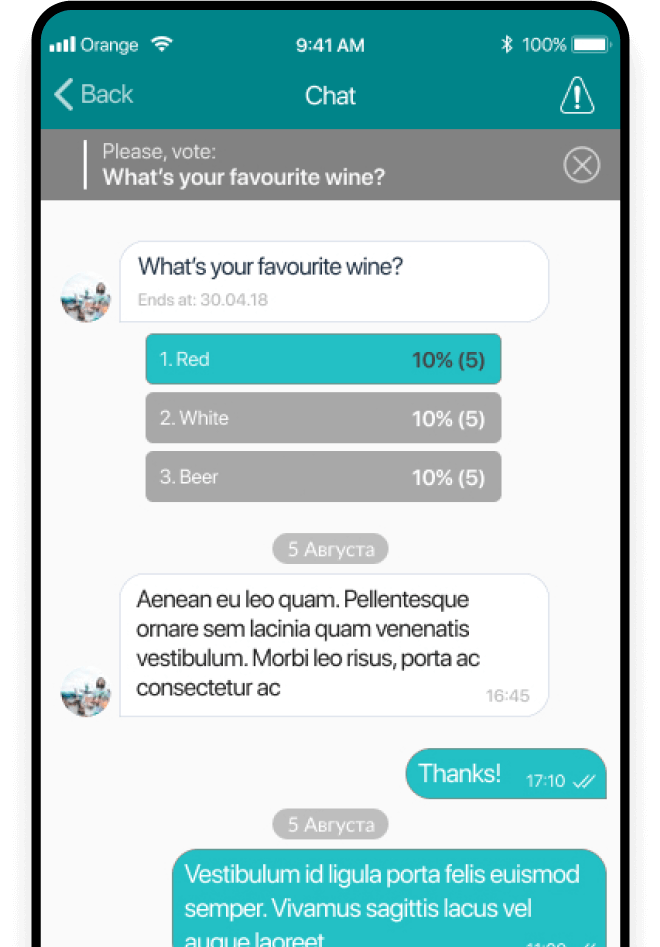Go back from the chat
The width and height of the screenshot is (660, 947).
point(93,95)
